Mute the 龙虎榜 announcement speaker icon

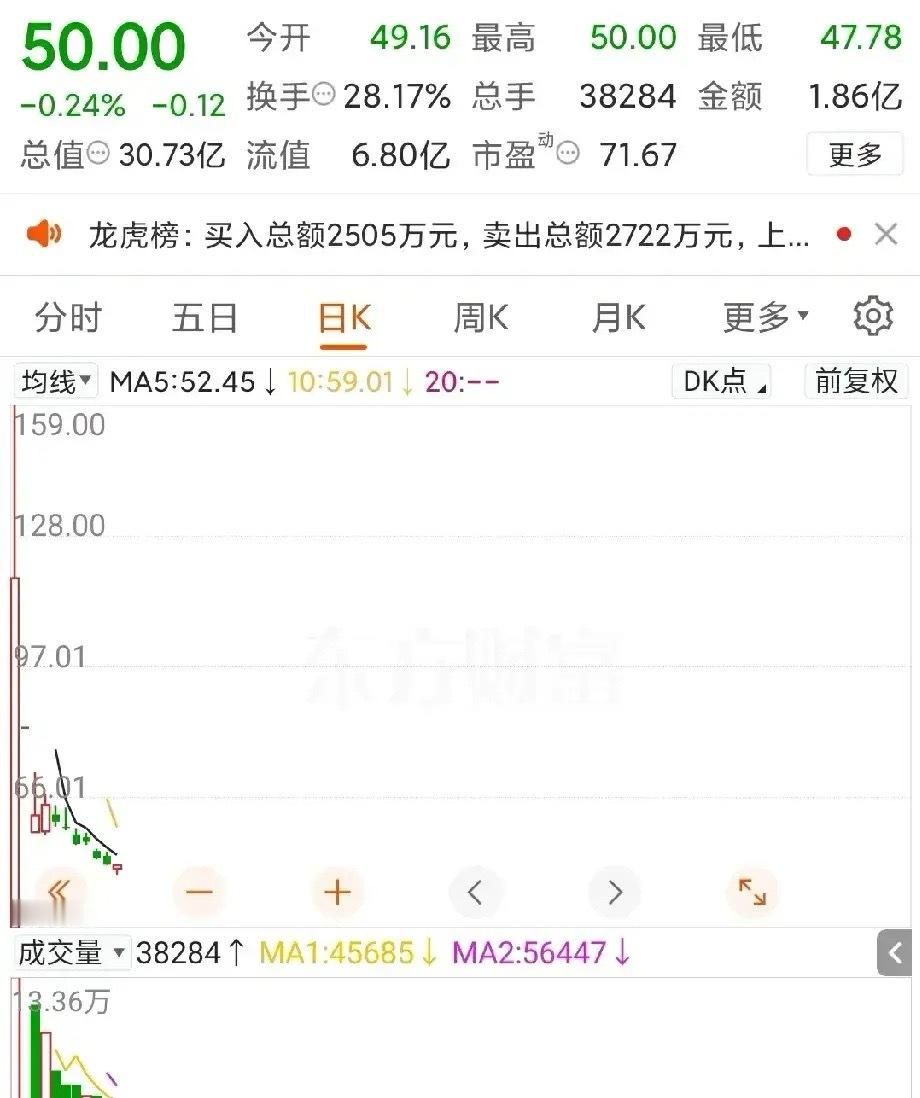pos(44,234)
